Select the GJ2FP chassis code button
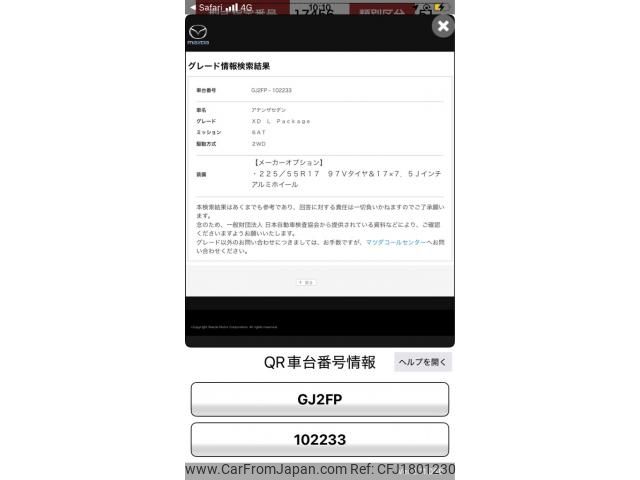 [x=319, y=399]
